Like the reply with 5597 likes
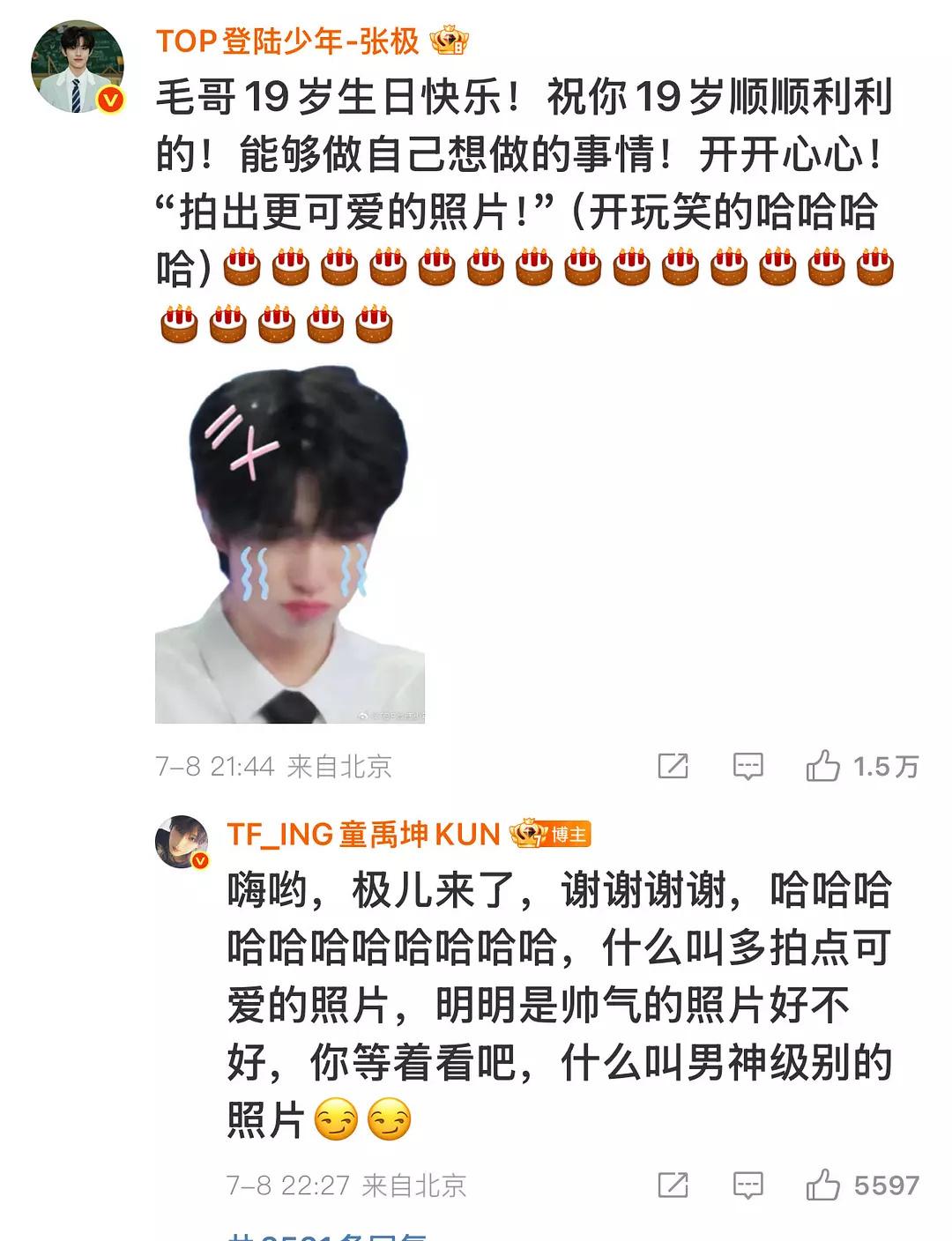The height and width of the screenshot is (1241, 952). point(822,1185)
